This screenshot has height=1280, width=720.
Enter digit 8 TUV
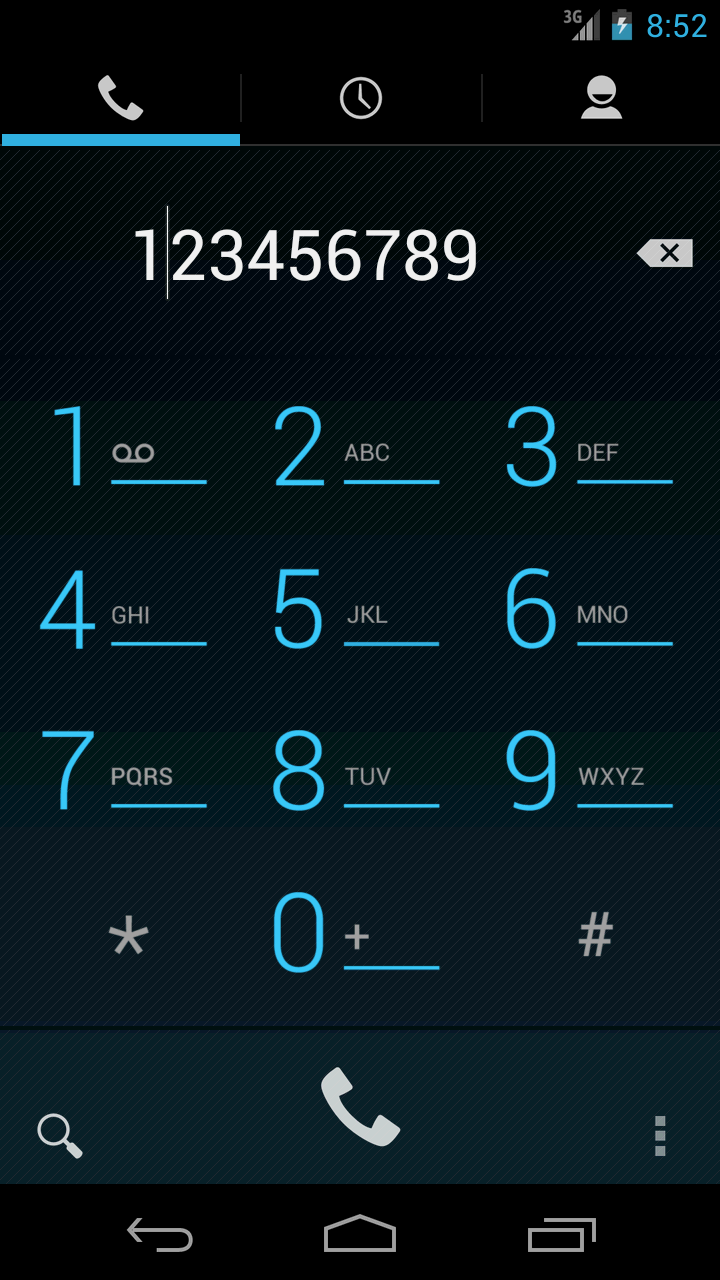click(358, 771)
